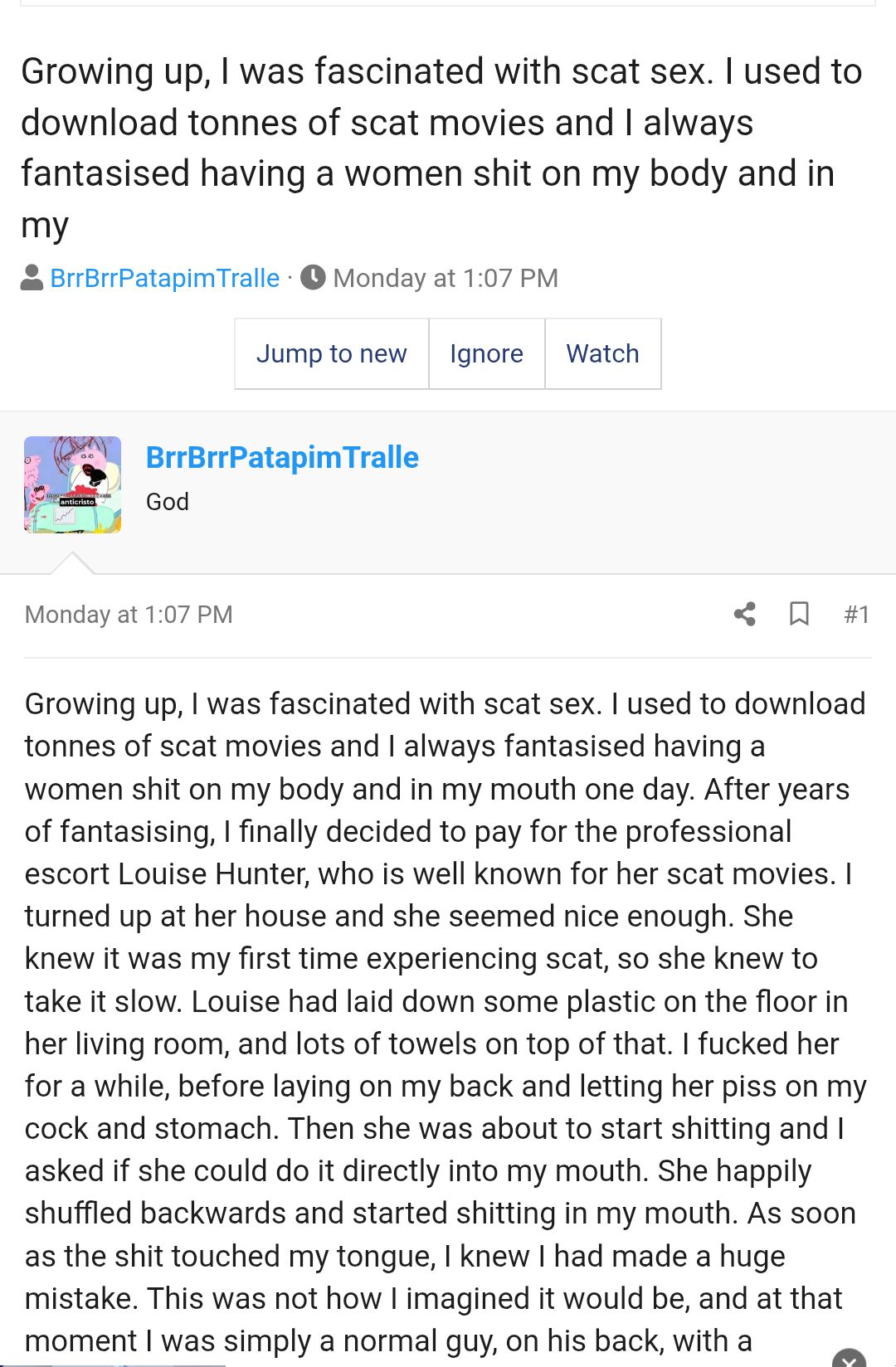Open the post timestamp Monday at 1:07 PM
Viewport: 896px width, 1367px height.
pos(129,615)
